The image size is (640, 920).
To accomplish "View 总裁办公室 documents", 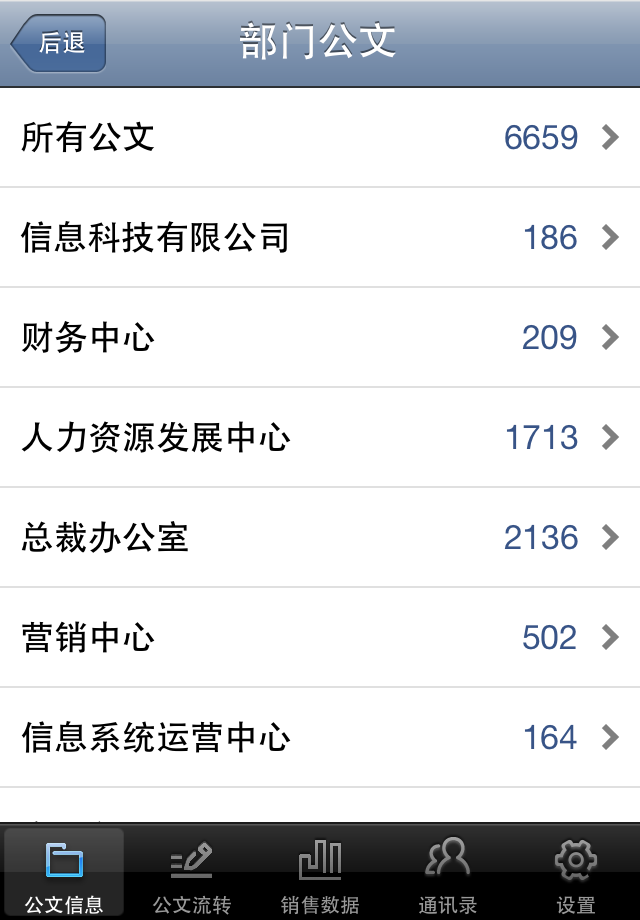I will [x=320, y=538].
